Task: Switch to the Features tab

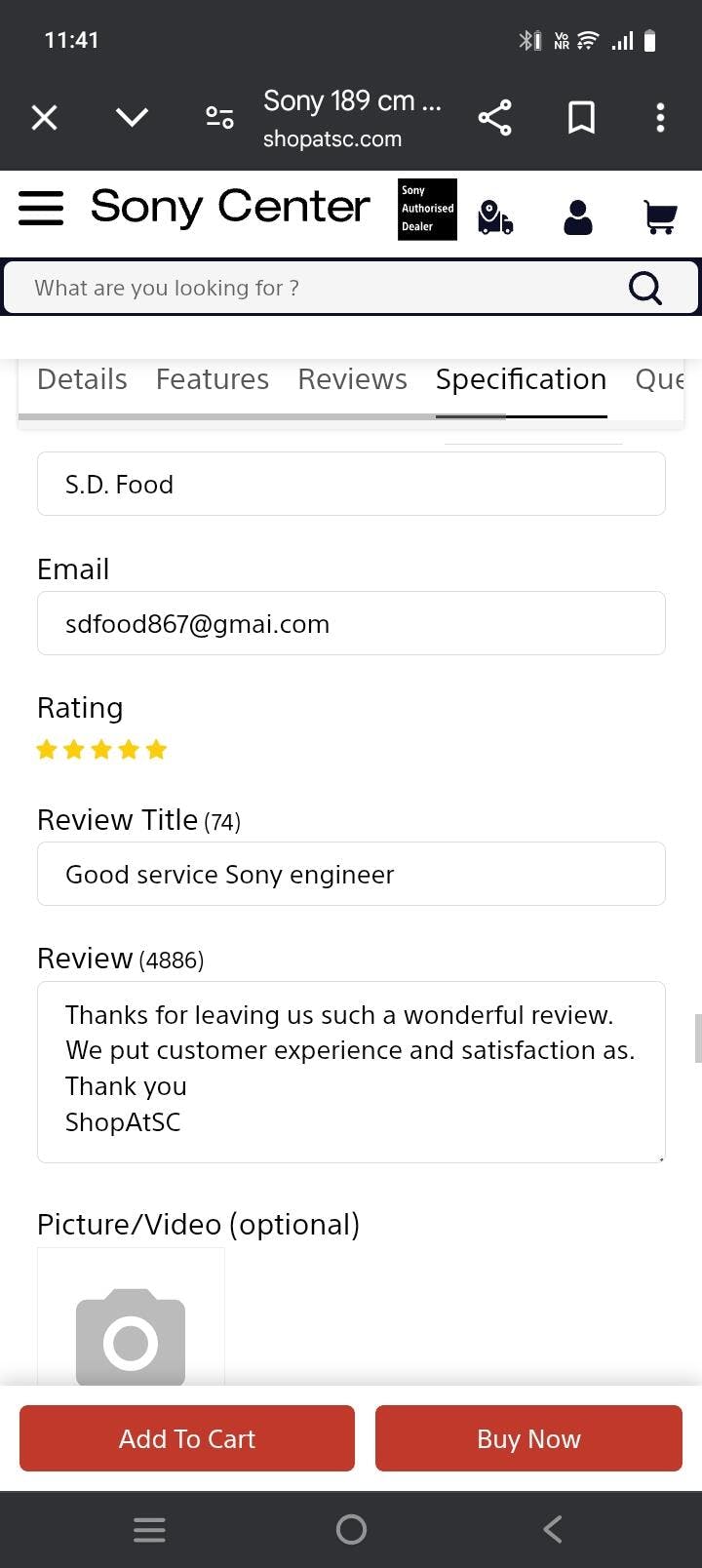Action: click(213, 379)
